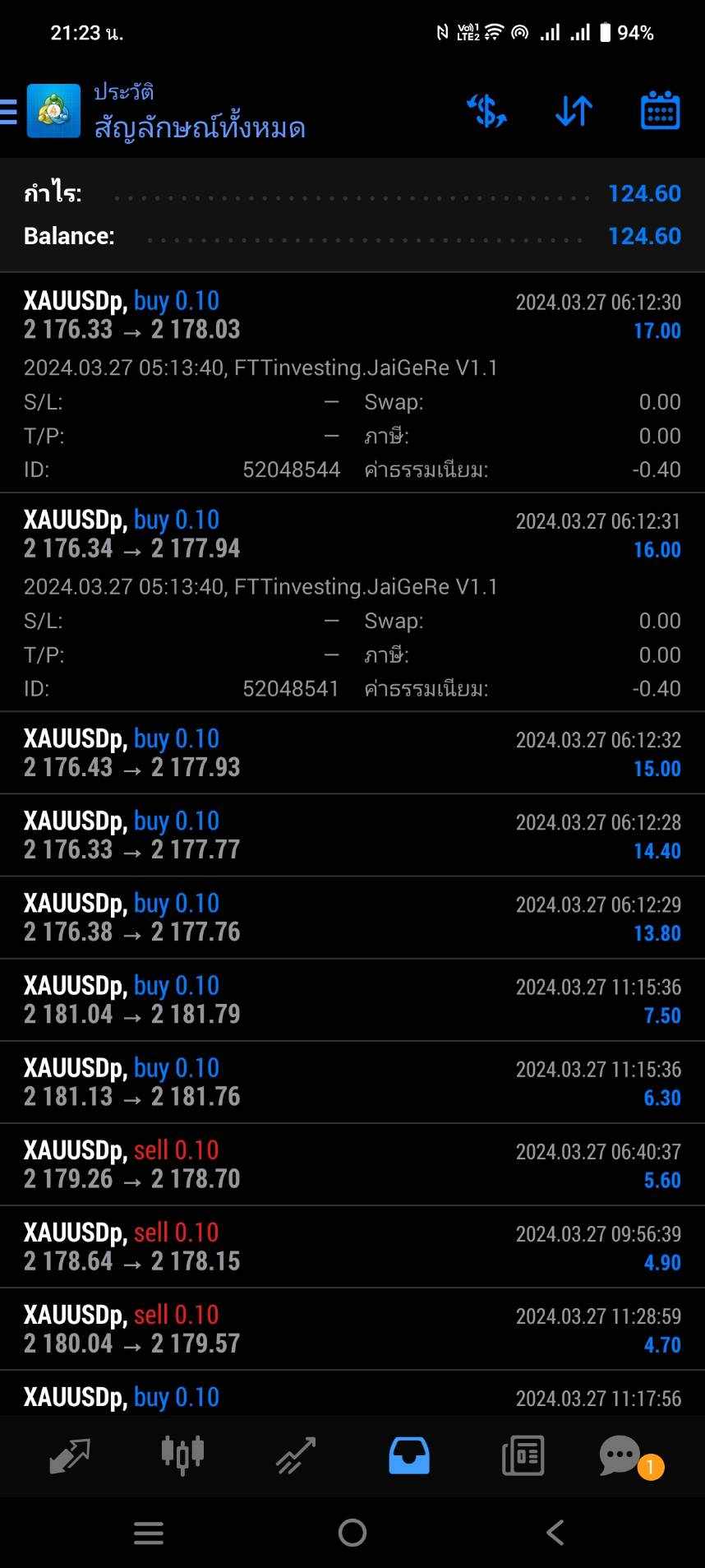Go back with the system back button

click(555, 1532)
